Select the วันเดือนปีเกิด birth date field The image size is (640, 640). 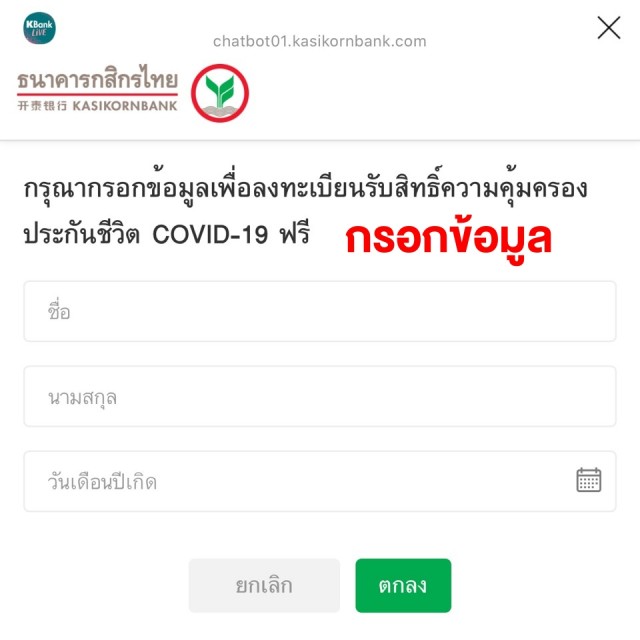[300, 482]
